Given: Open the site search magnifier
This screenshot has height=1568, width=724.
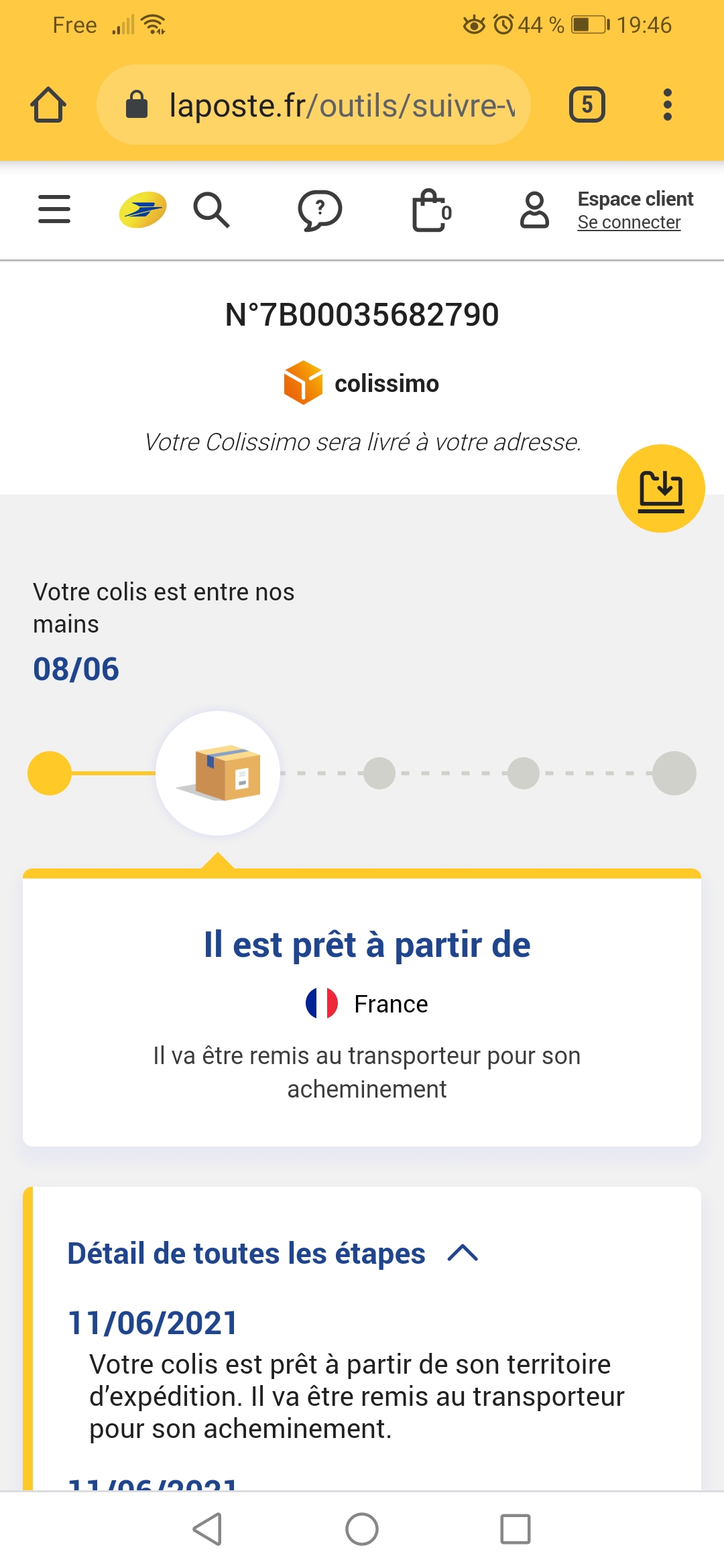Looking at the screenshot, I should click(211, 210).
